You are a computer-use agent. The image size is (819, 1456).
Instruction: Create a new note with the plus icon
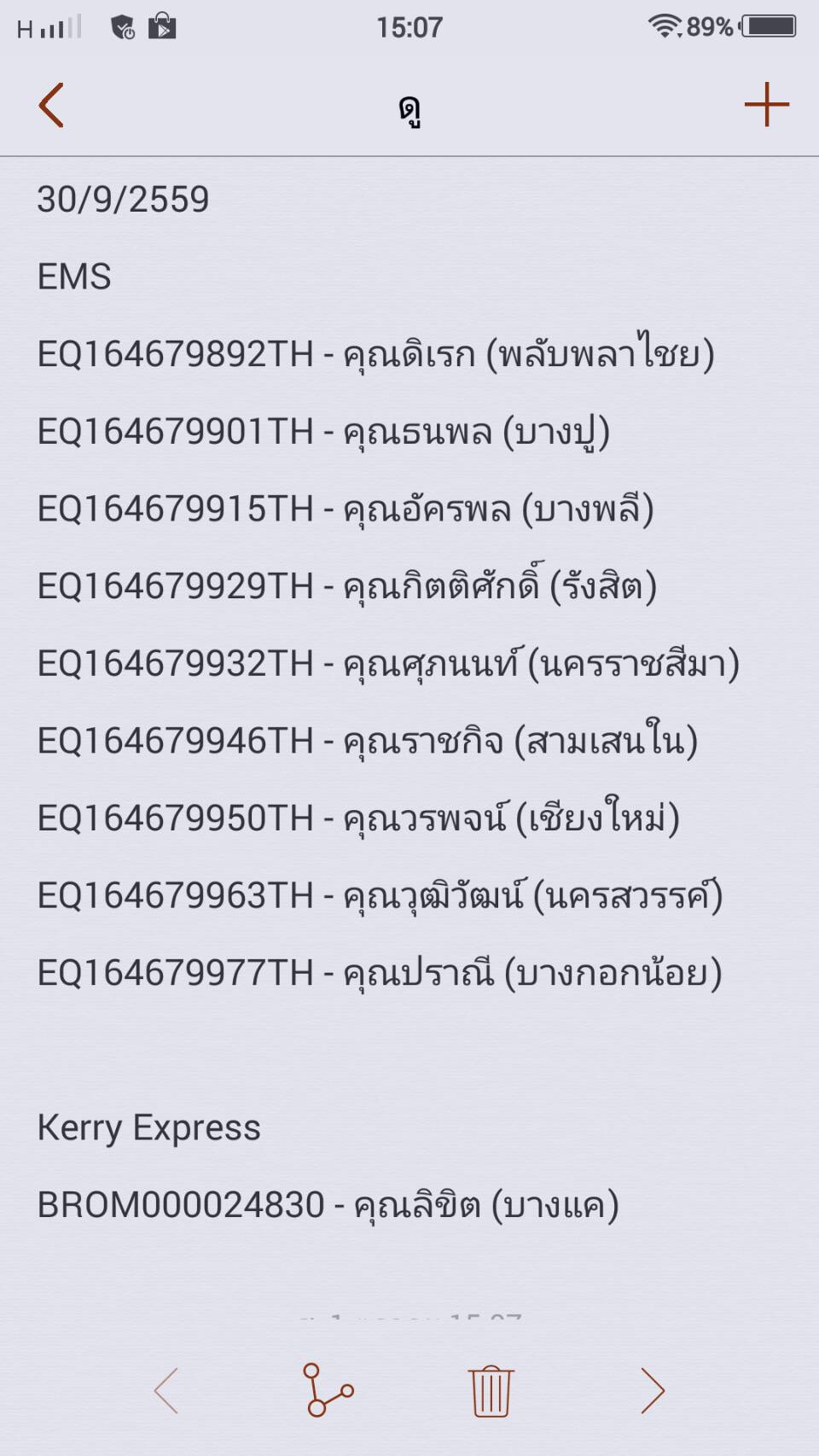click(x=766, y=105)
